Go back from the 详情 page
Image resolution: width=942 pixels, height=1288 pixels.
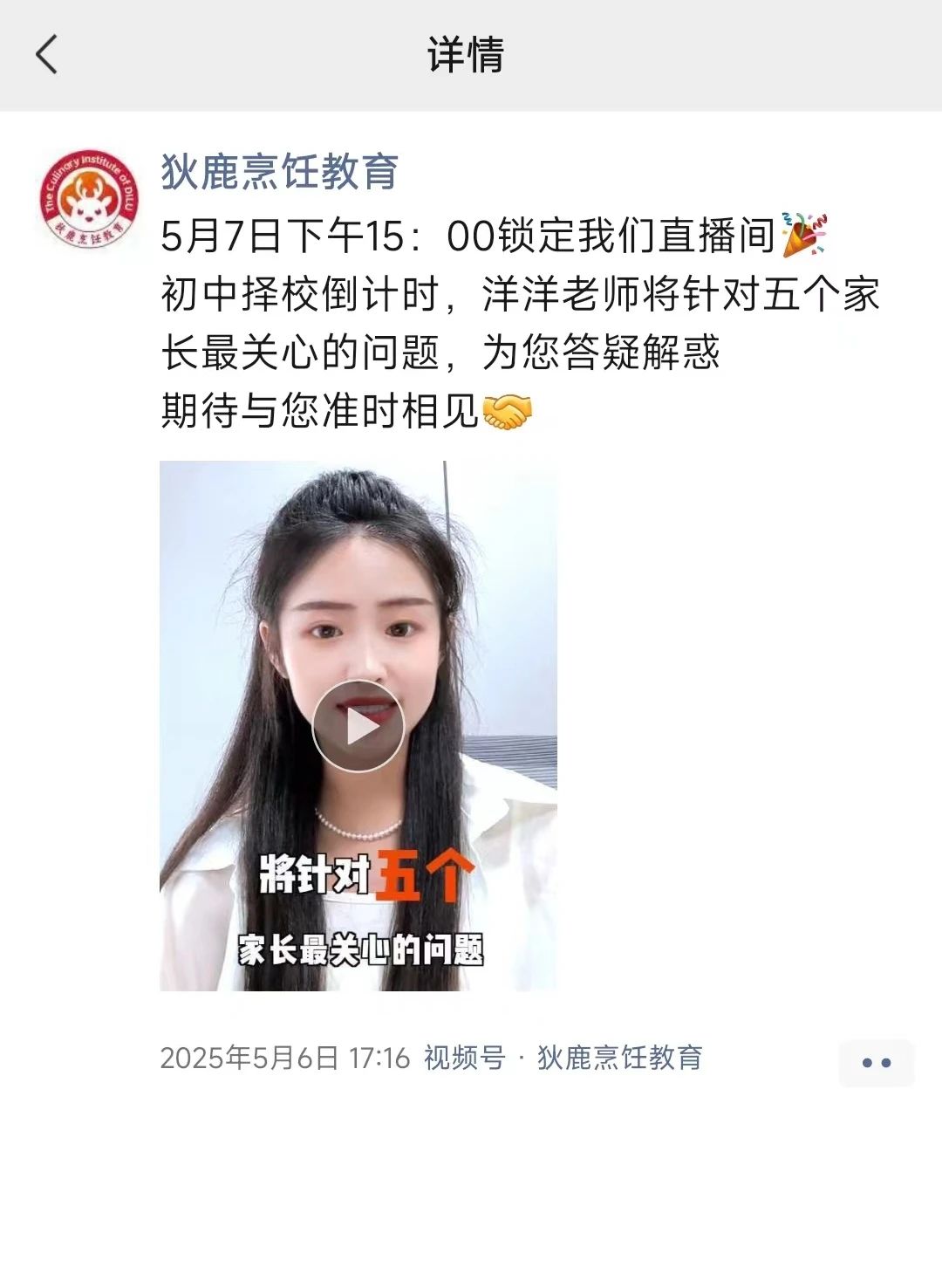(47, 54)
